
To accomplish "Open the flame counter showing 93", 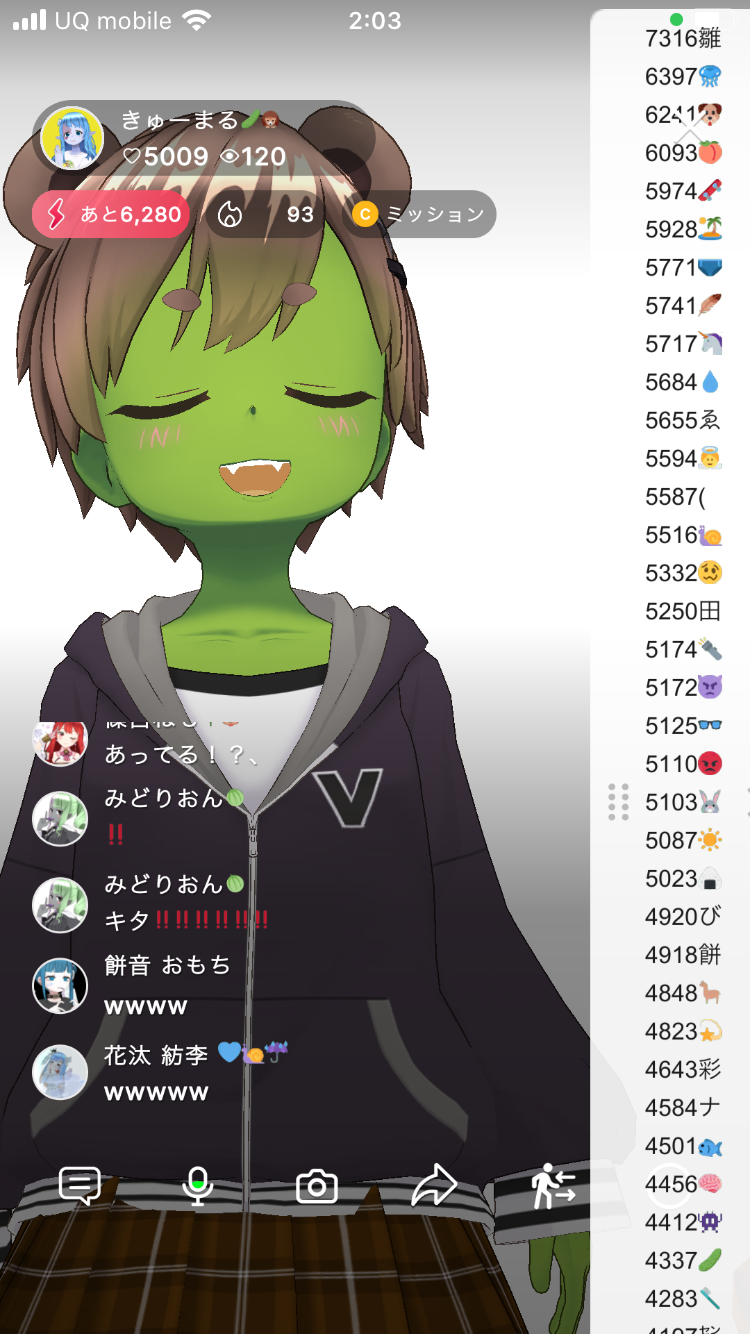I will click(x=266, y=214).
